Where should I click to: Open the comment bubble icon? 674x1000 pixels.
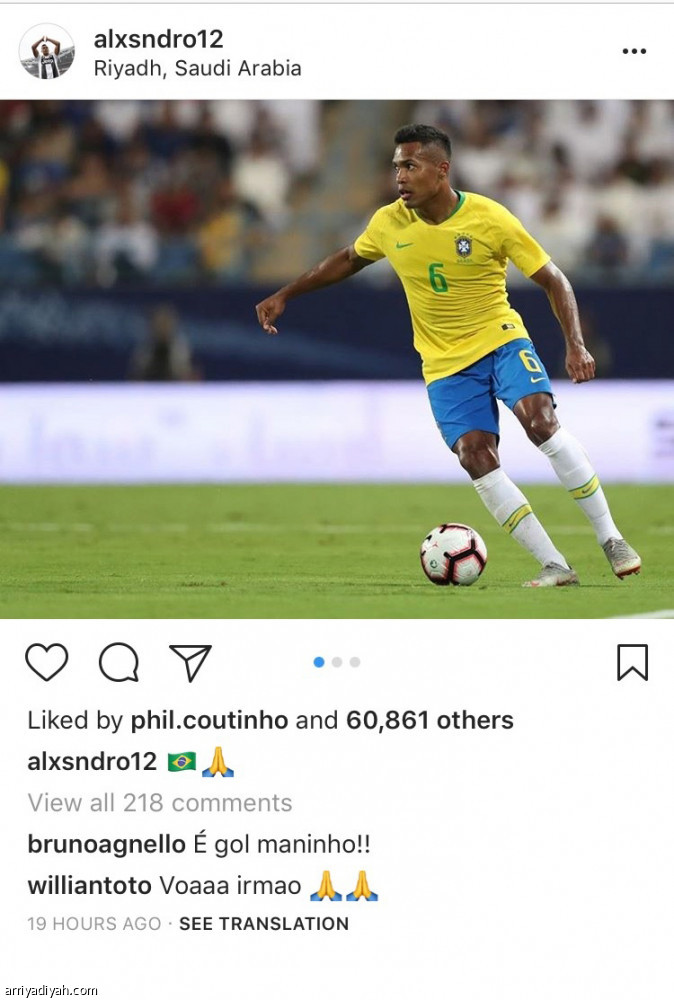point(119,662)
